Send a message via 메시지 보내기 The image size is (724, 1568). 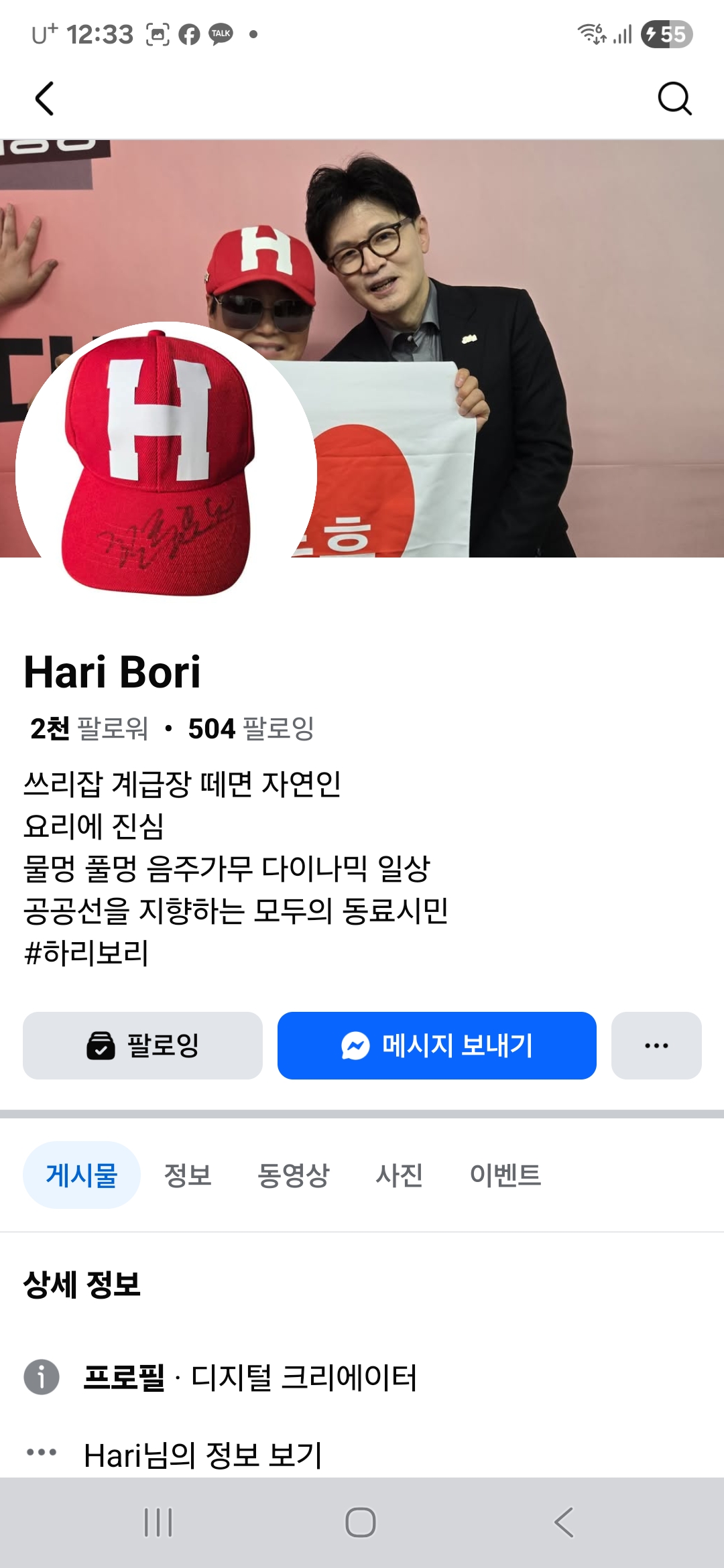436,1045
